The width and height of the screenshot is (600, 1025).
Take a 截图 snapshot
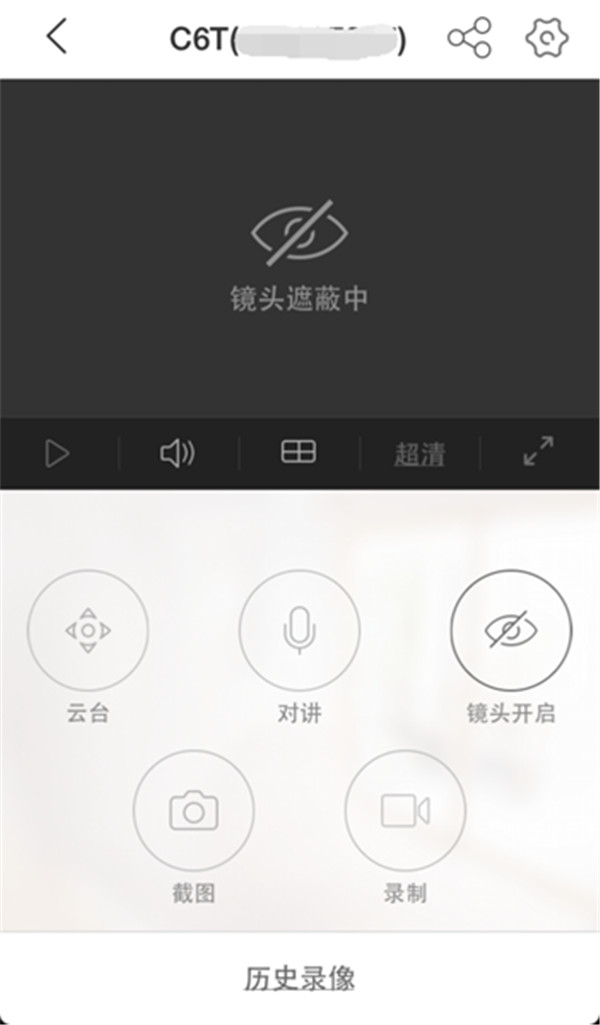193,811
